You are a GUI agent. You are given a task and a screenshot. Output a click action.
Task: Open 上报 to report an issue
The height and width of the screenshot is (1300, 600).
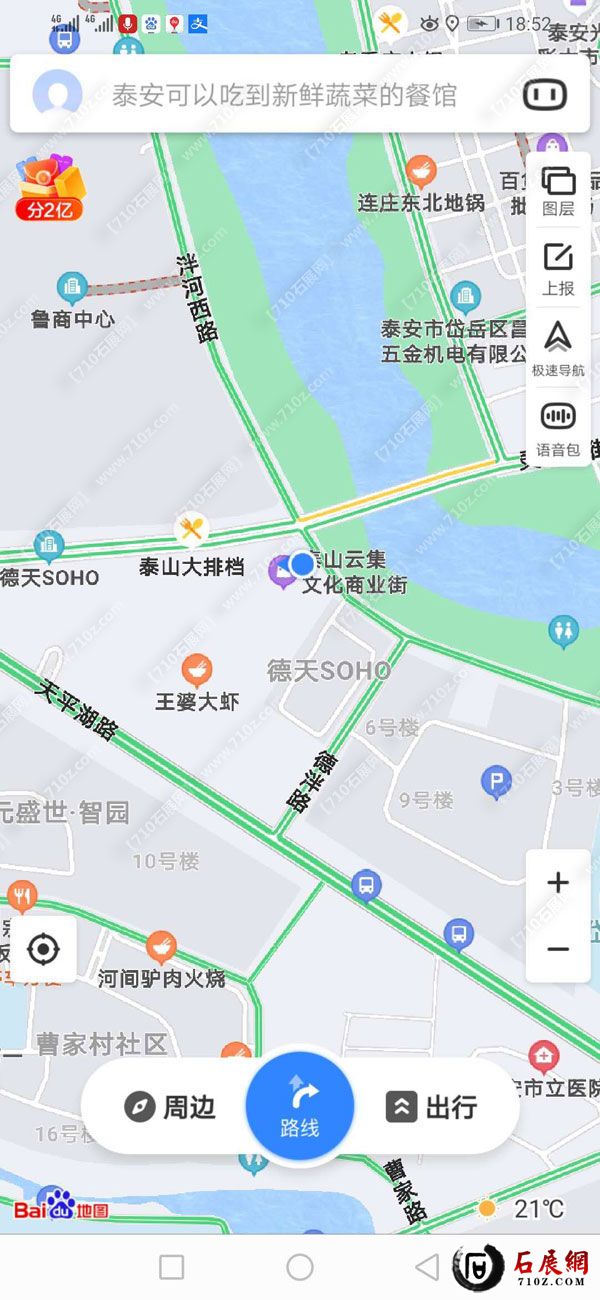pos(558,267)
